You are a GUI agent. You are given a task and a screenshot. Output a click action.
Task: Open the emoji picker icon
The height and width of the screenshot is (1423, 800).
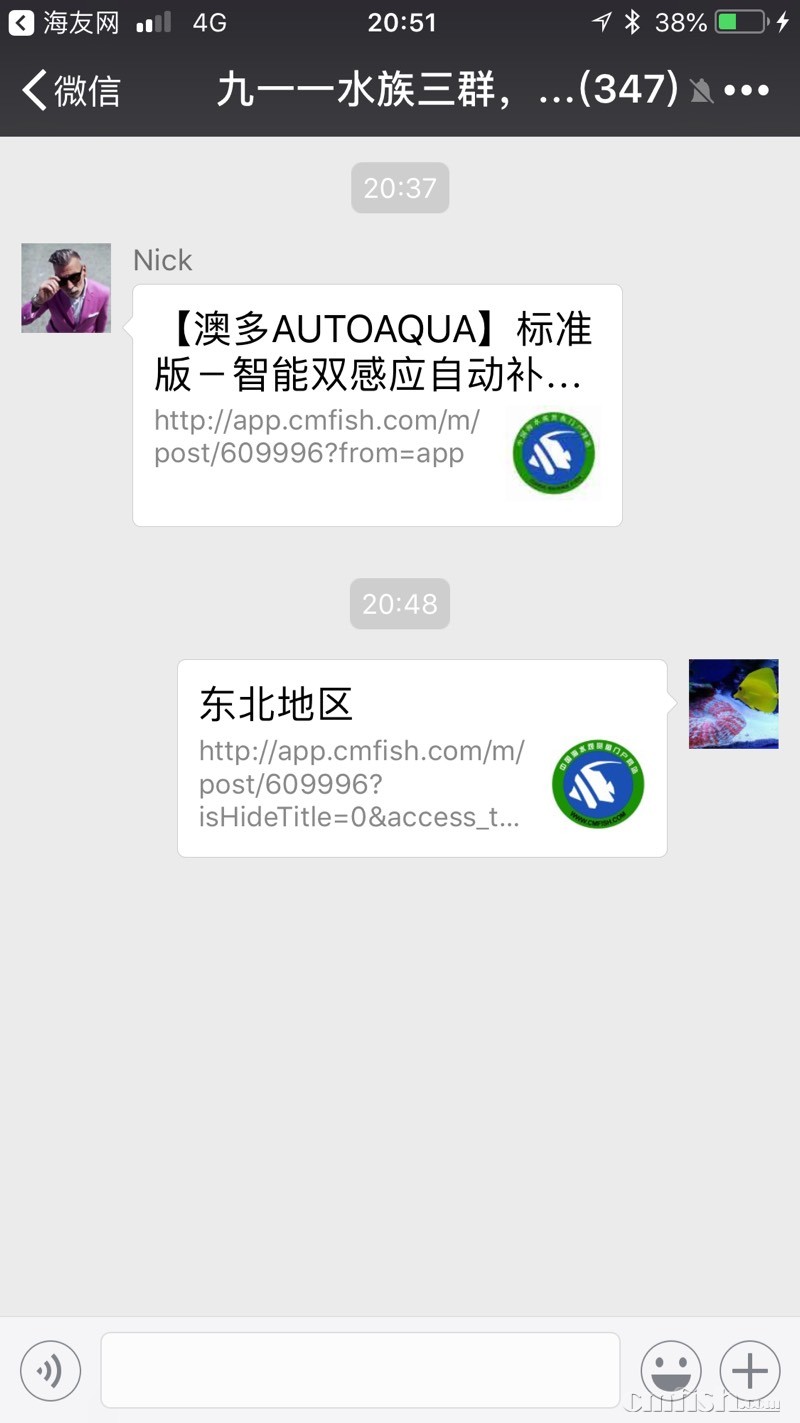[670, 1370]
